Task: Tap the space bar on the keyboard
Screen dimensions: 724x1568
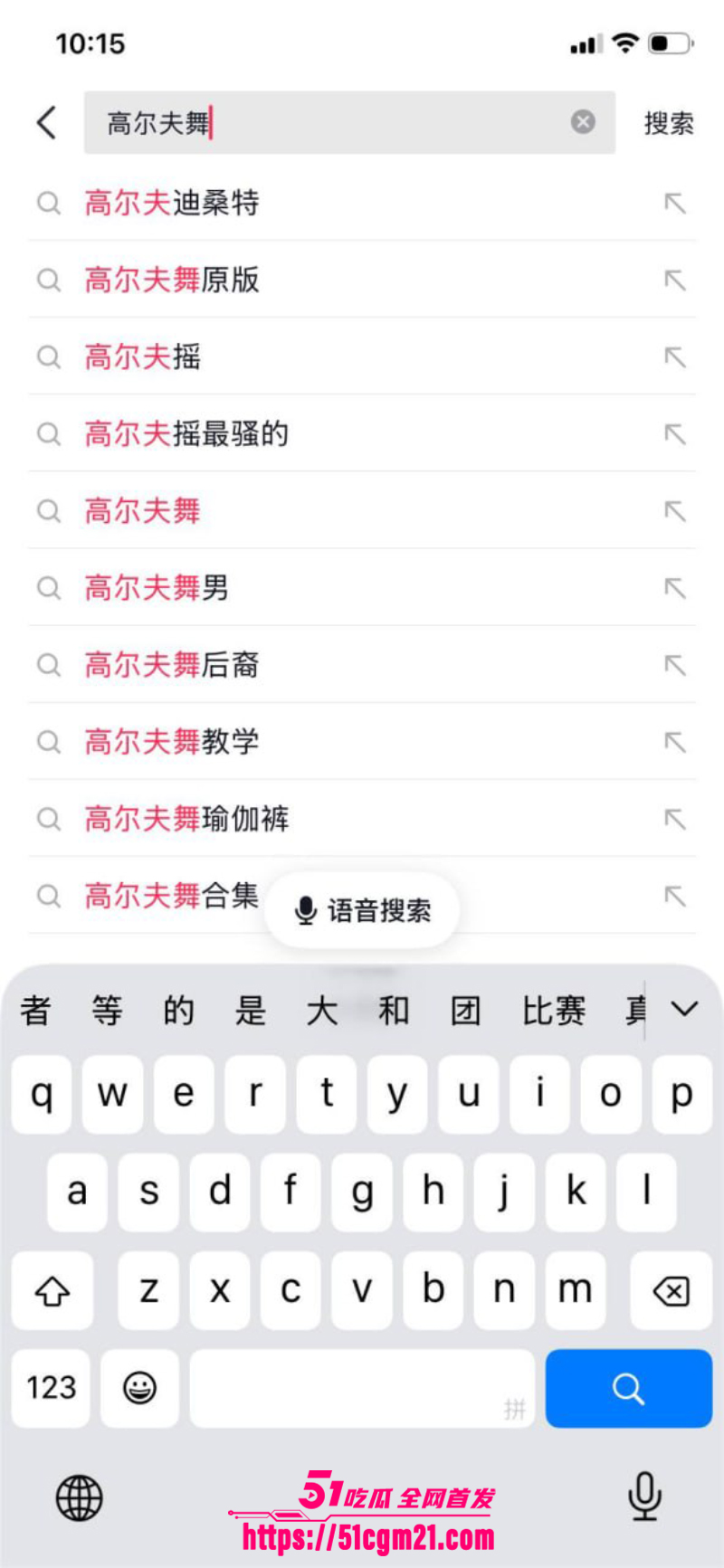Action: point(362,1388)
